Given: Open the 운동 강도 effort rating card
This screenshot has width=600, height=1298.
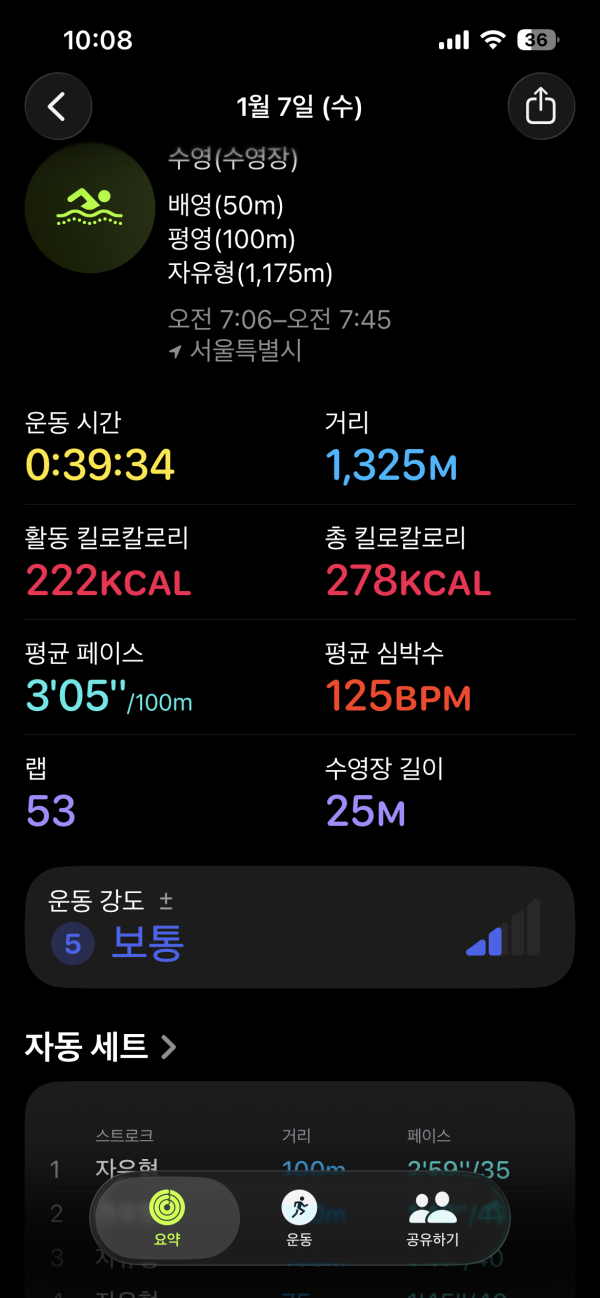Looking at the screenshot, I should (300, 927).
